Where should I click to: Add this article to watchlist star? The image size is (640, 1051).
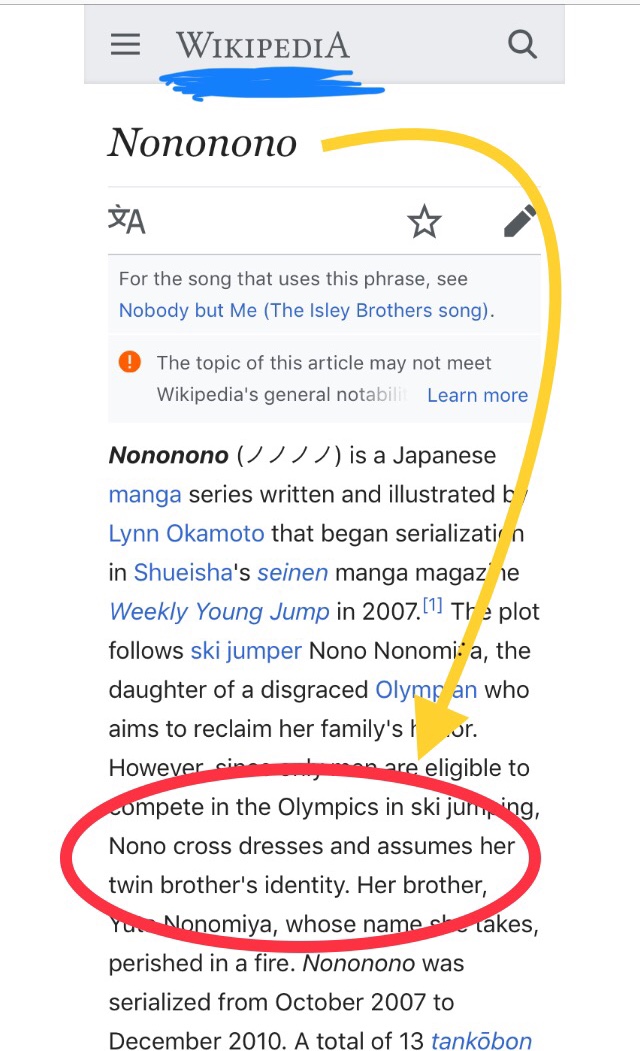(x=425, y=221)
